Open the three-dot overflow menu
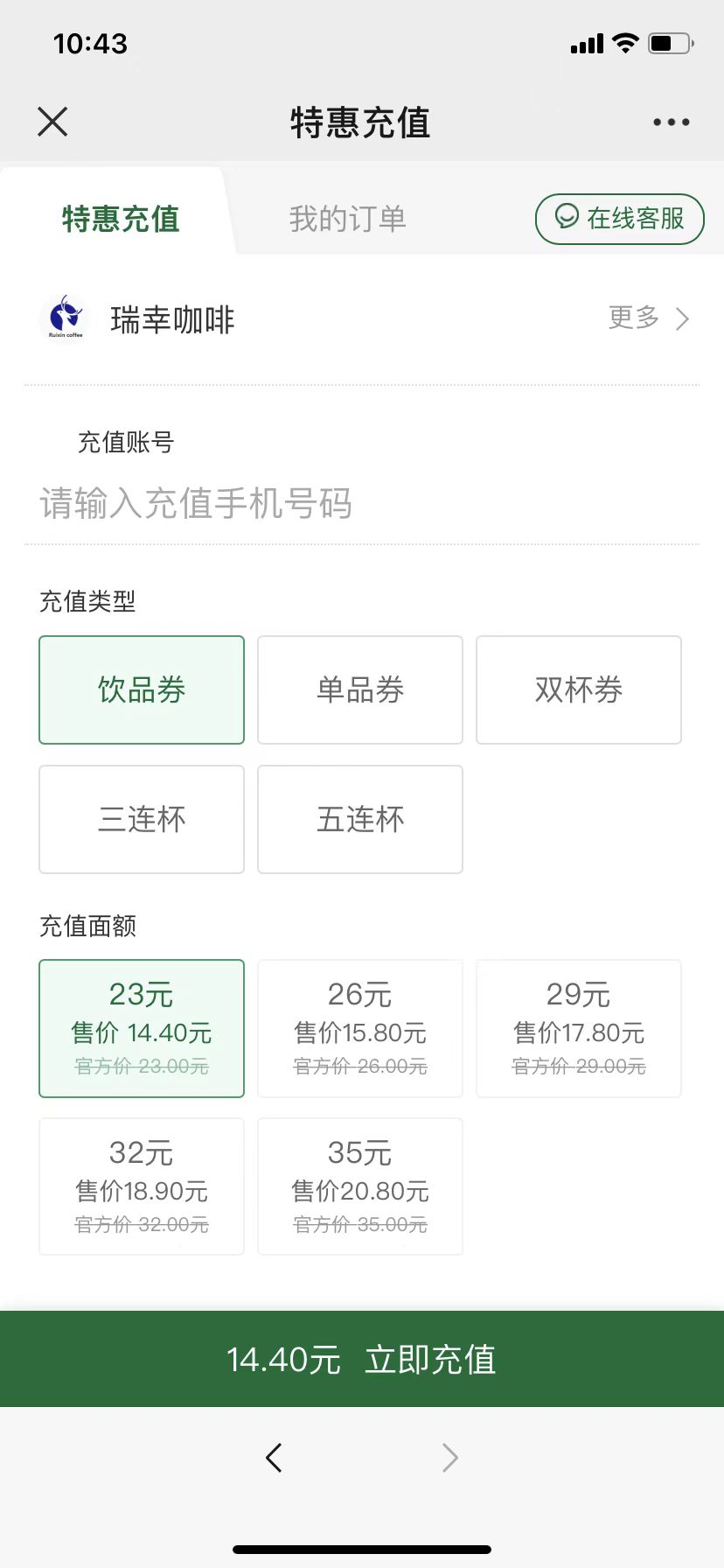Image resolution: width=724 pixels, height=1568 pixels. [671, 122]
